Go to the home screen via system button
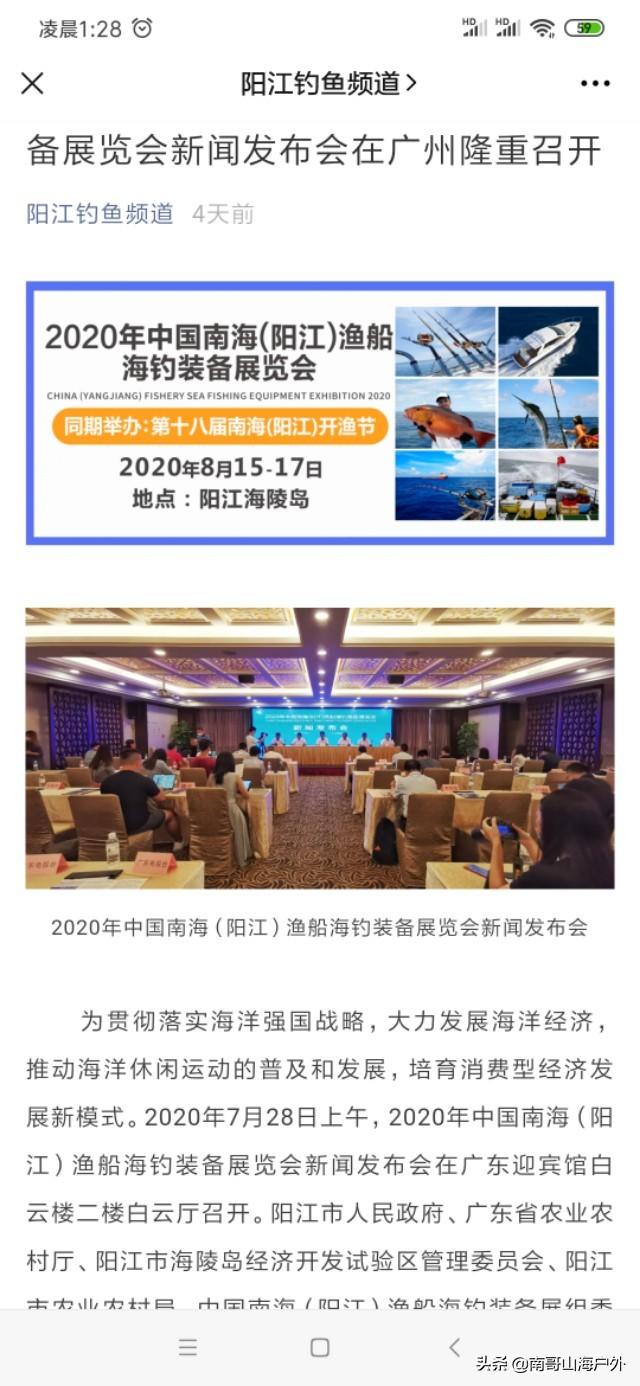 320,1347
